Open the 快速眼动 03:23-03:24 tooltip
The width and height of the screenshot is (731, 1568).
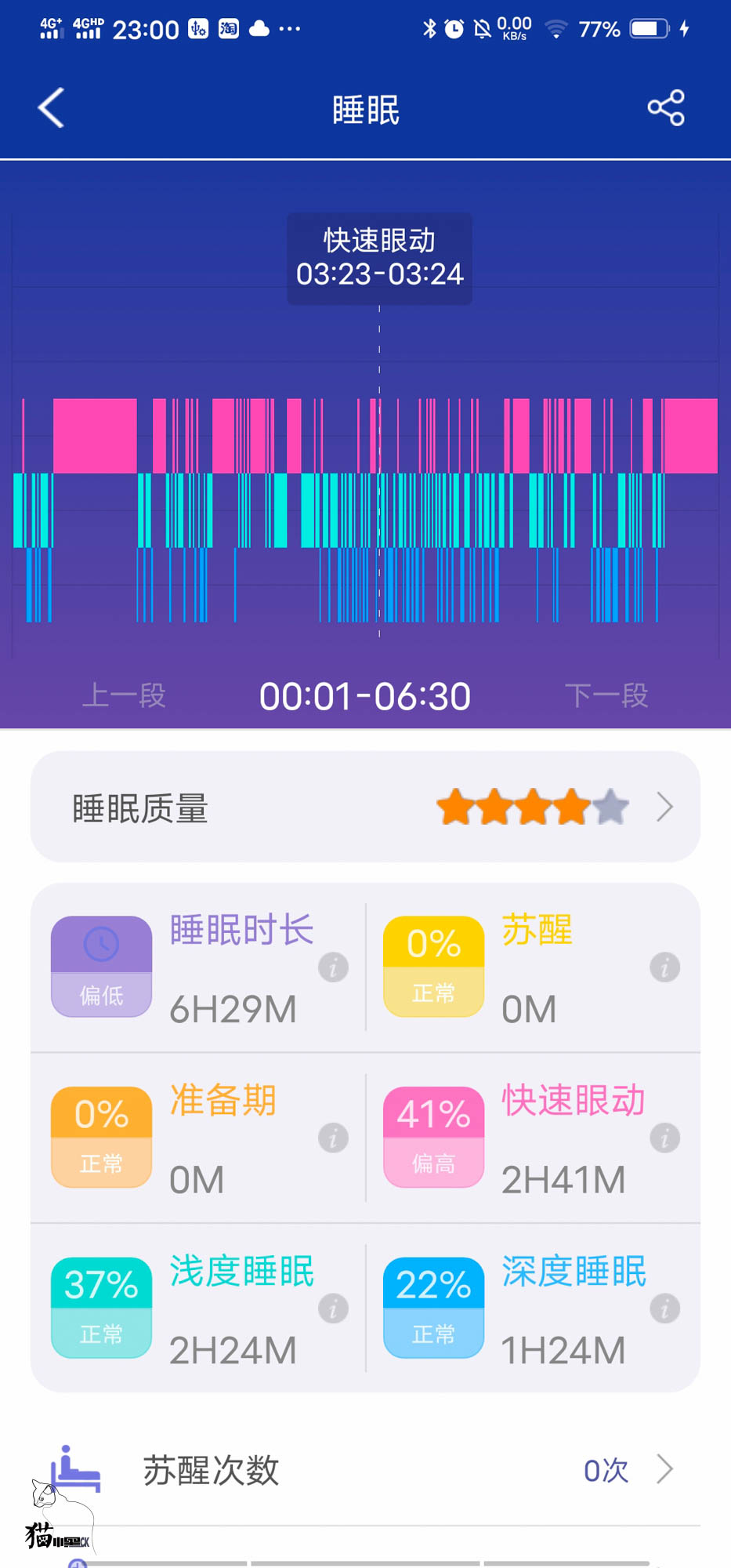tap(379, 259)
